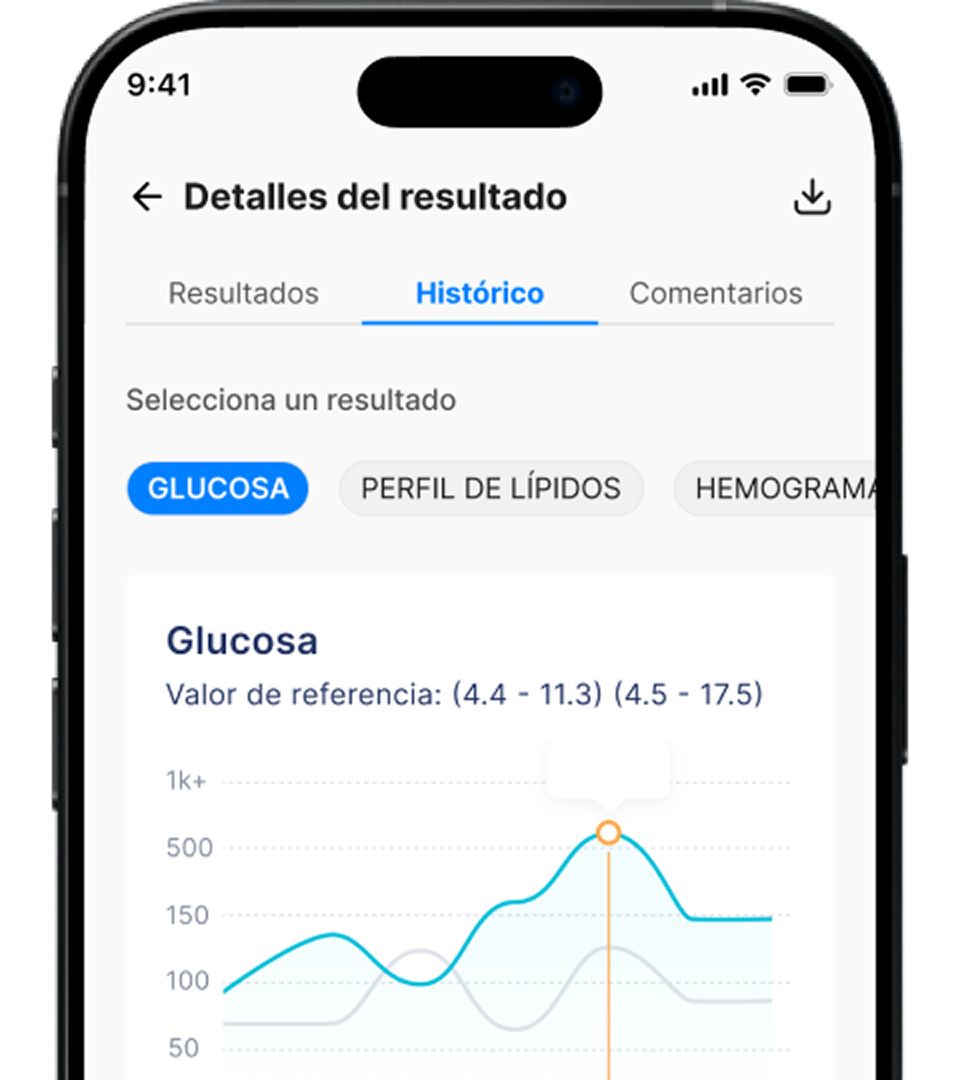Open the Comentarios tab
Screen dimensions: 960x1080
tap(715, 294)
